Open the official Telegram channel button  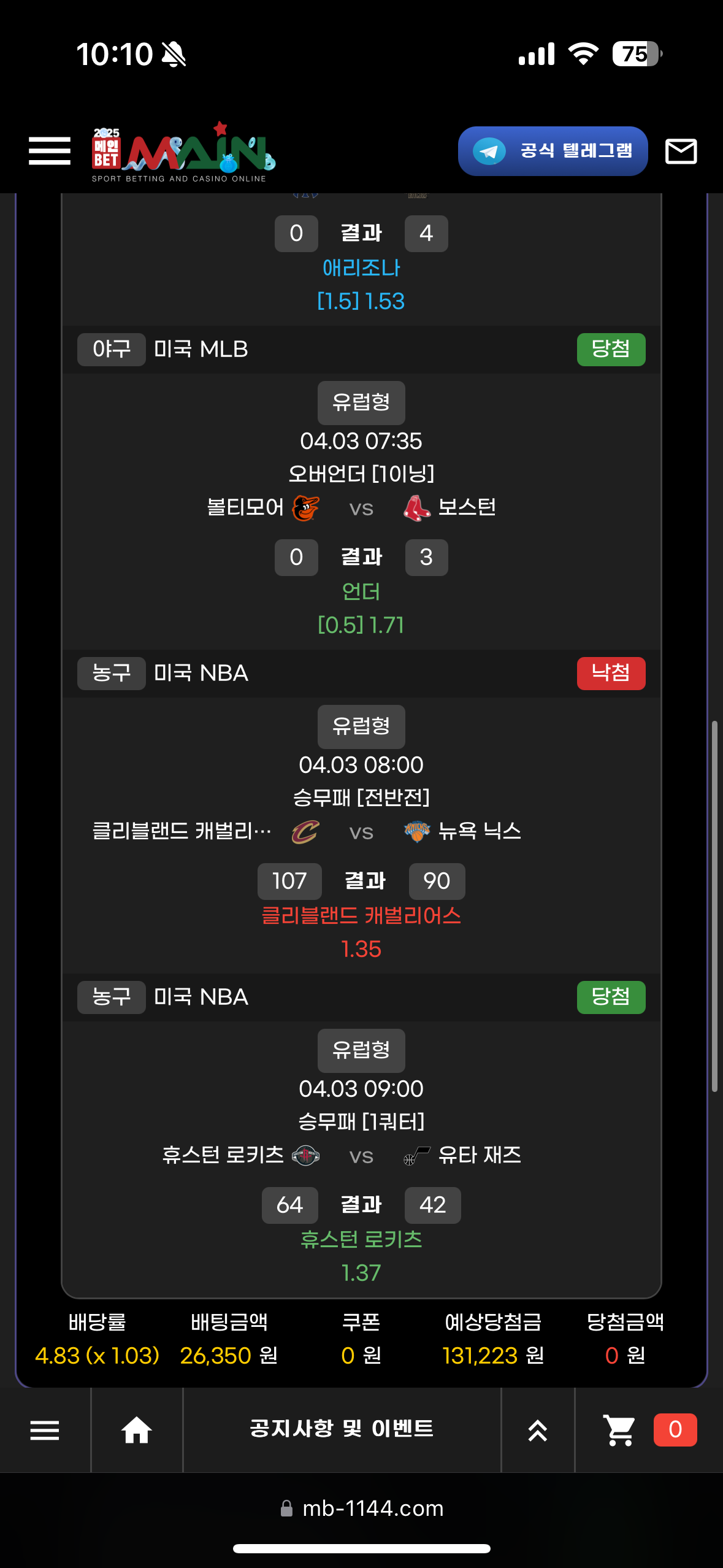[553, 151]
